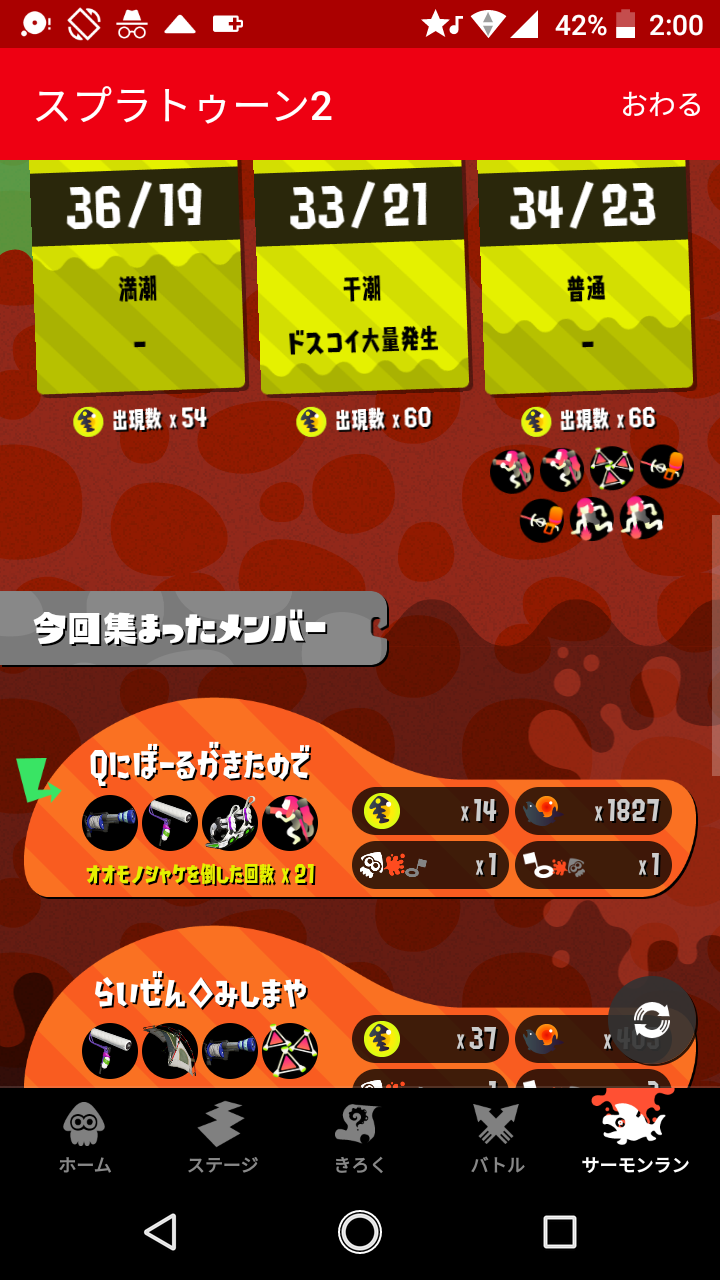Open the サーモンラン tab
The height and width of the screenshot is (1280, 720).
tap(635, 1137)
